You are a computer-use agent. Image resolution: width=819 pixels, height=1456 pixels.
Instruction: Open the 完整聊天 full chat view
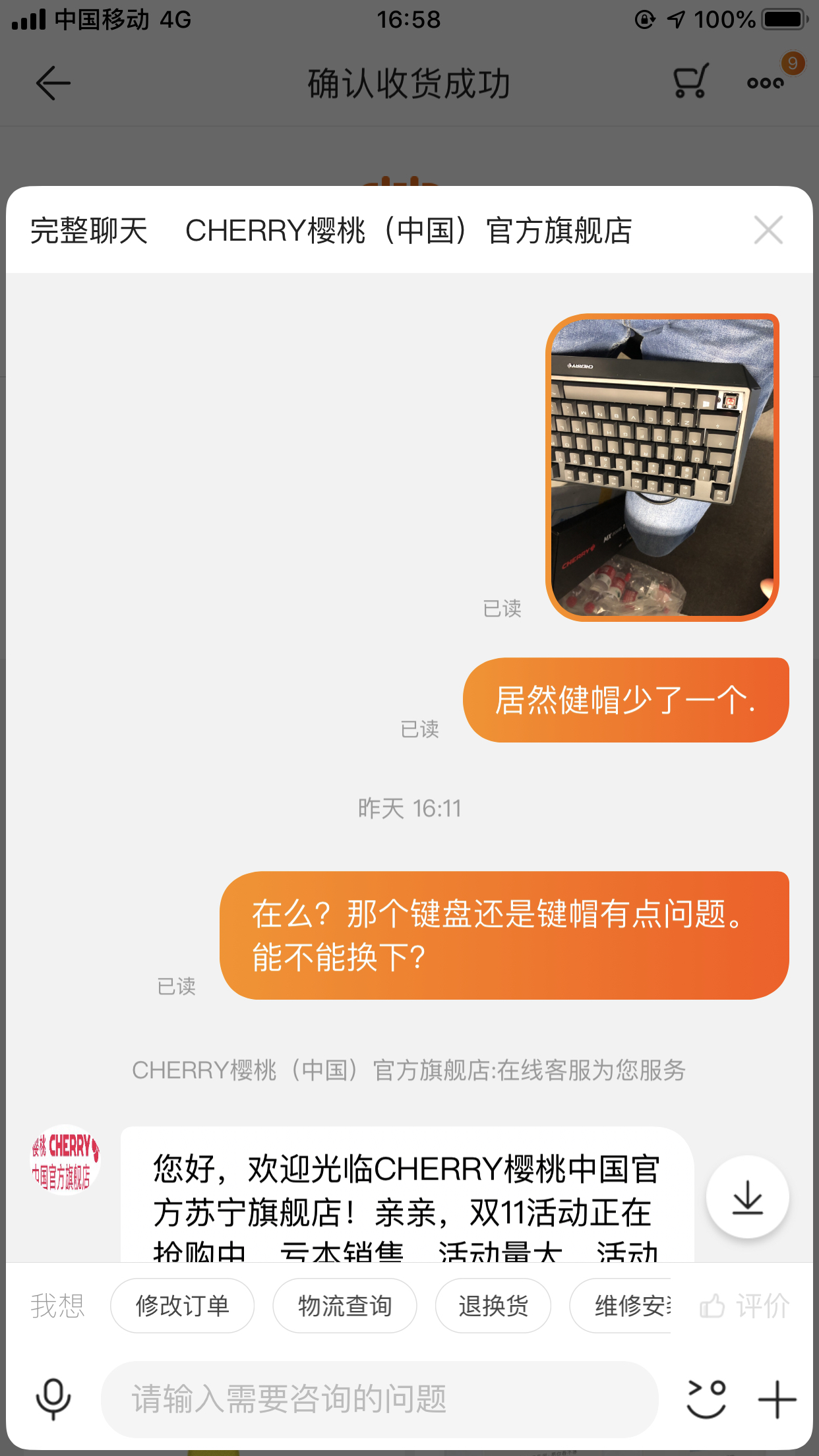[x=89, y=231]
